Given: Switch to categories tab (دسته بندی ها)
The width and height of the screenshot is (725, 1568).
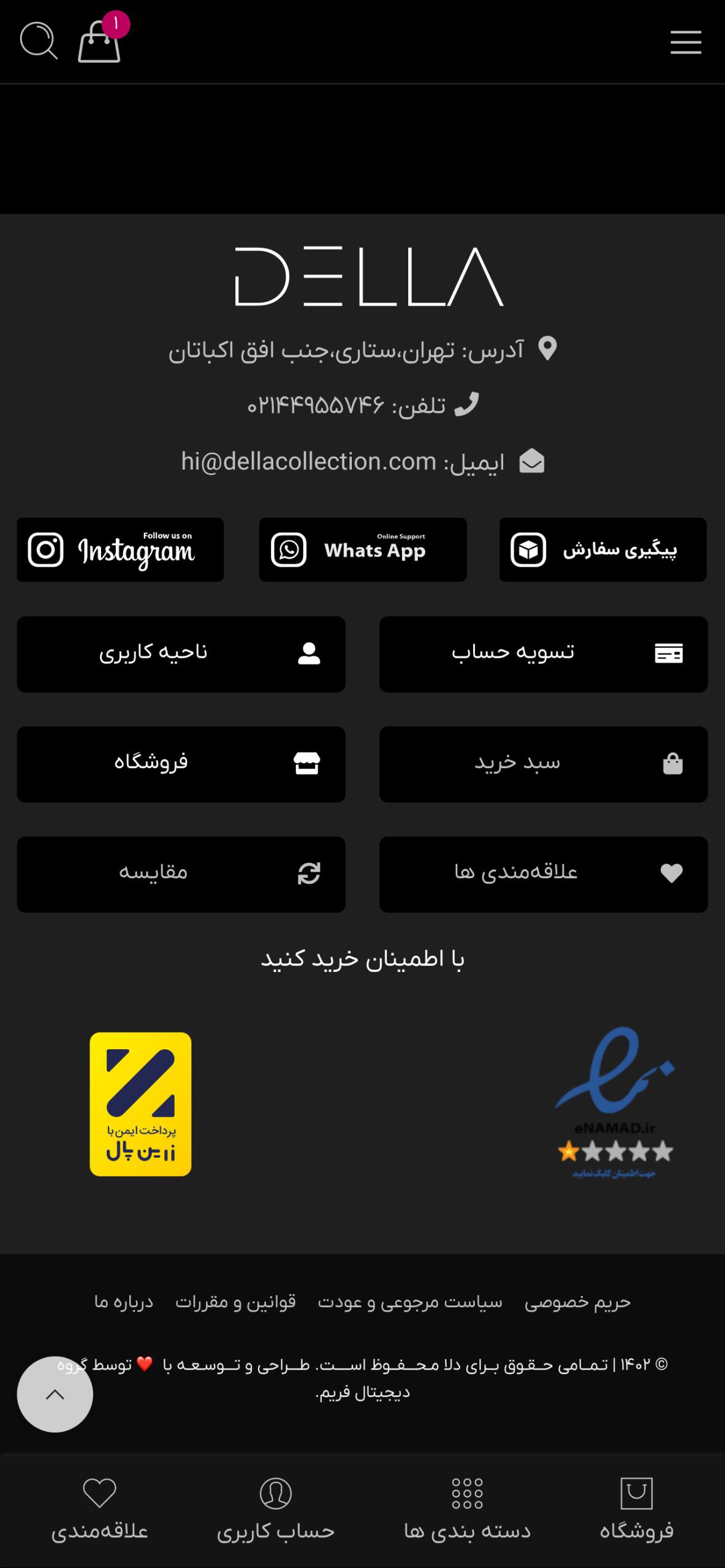Looking at the screenshot, I should [x=467, y=1509].
